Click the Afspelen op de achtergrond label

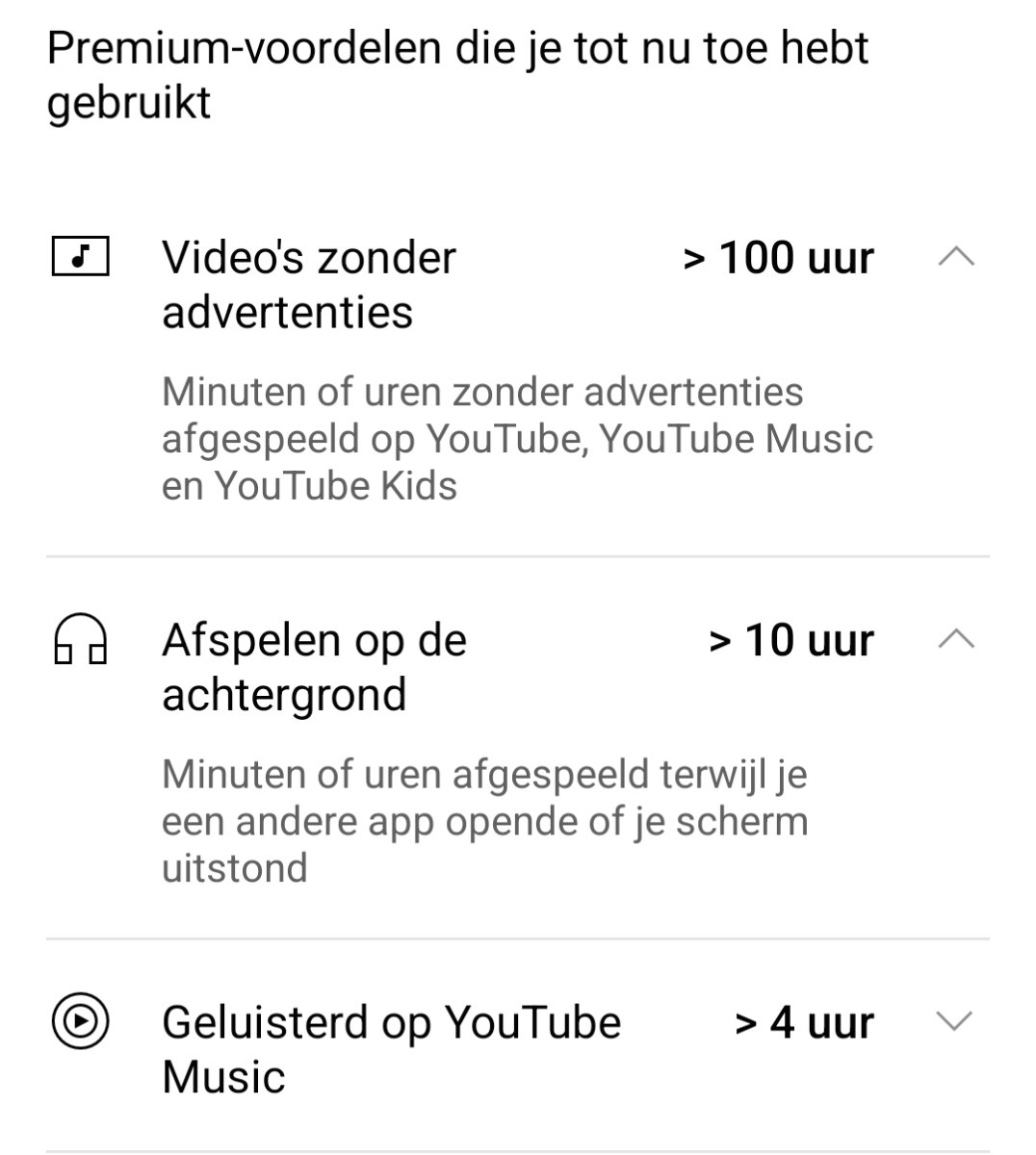point(313,664)
